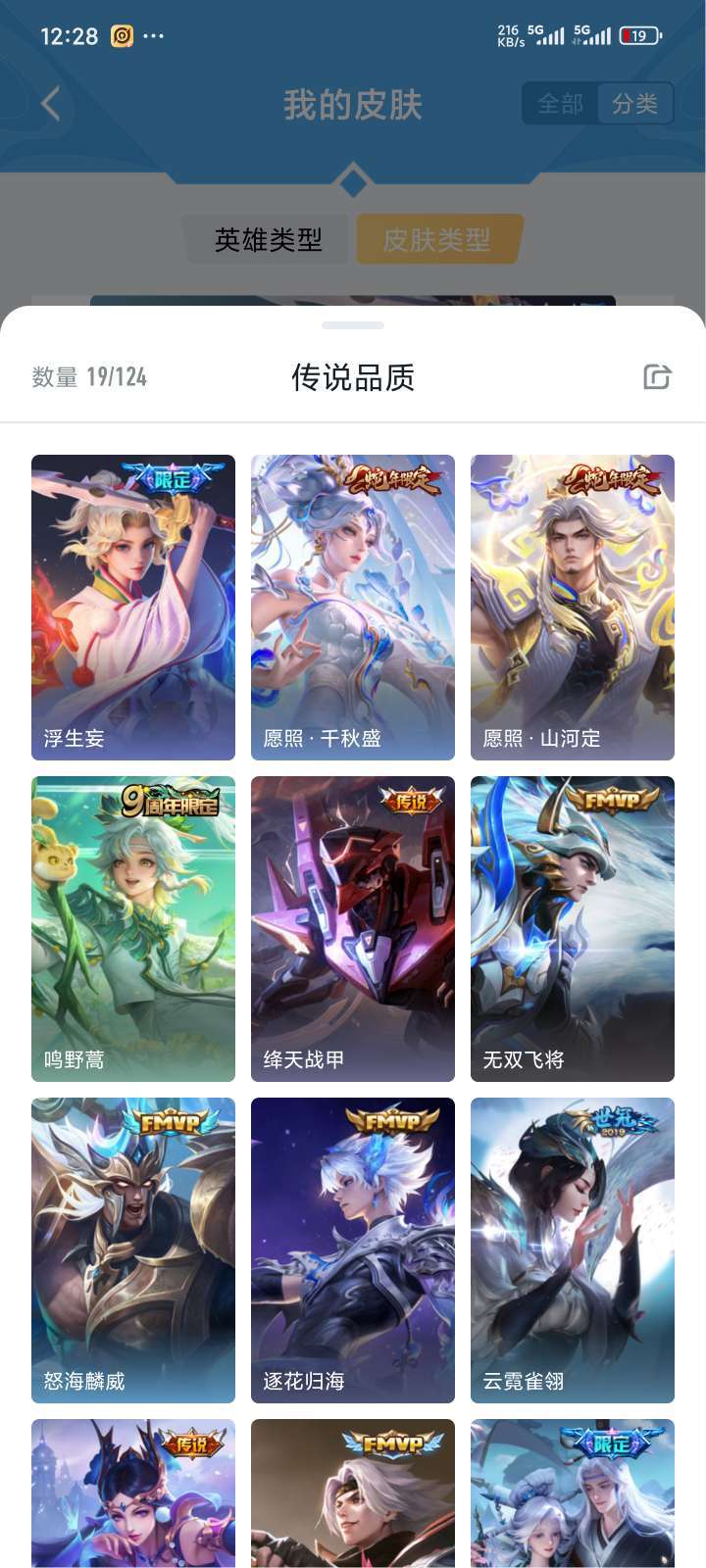
Task: Switch to the 全部 view
Action: pos(561,104)
